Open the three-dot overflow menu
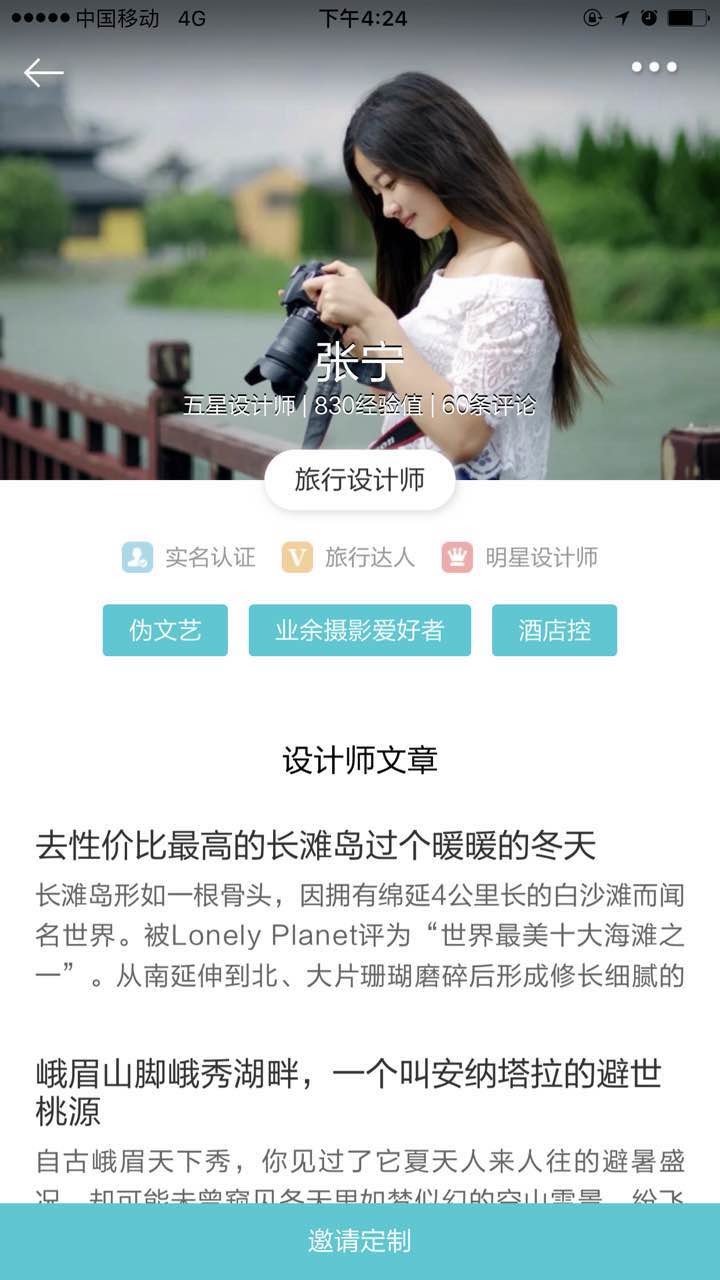Image resolution: width=720 pixels, height=1280 pixels. [x=654, y=68]
